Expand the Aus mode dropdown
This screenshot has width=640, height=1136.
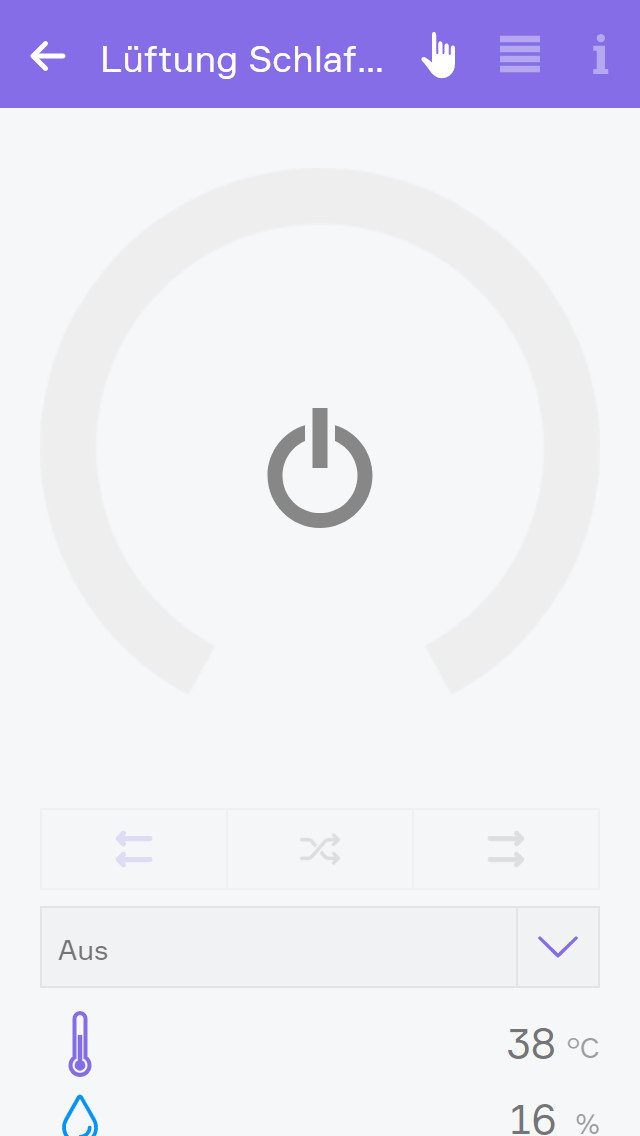point(557,947)
